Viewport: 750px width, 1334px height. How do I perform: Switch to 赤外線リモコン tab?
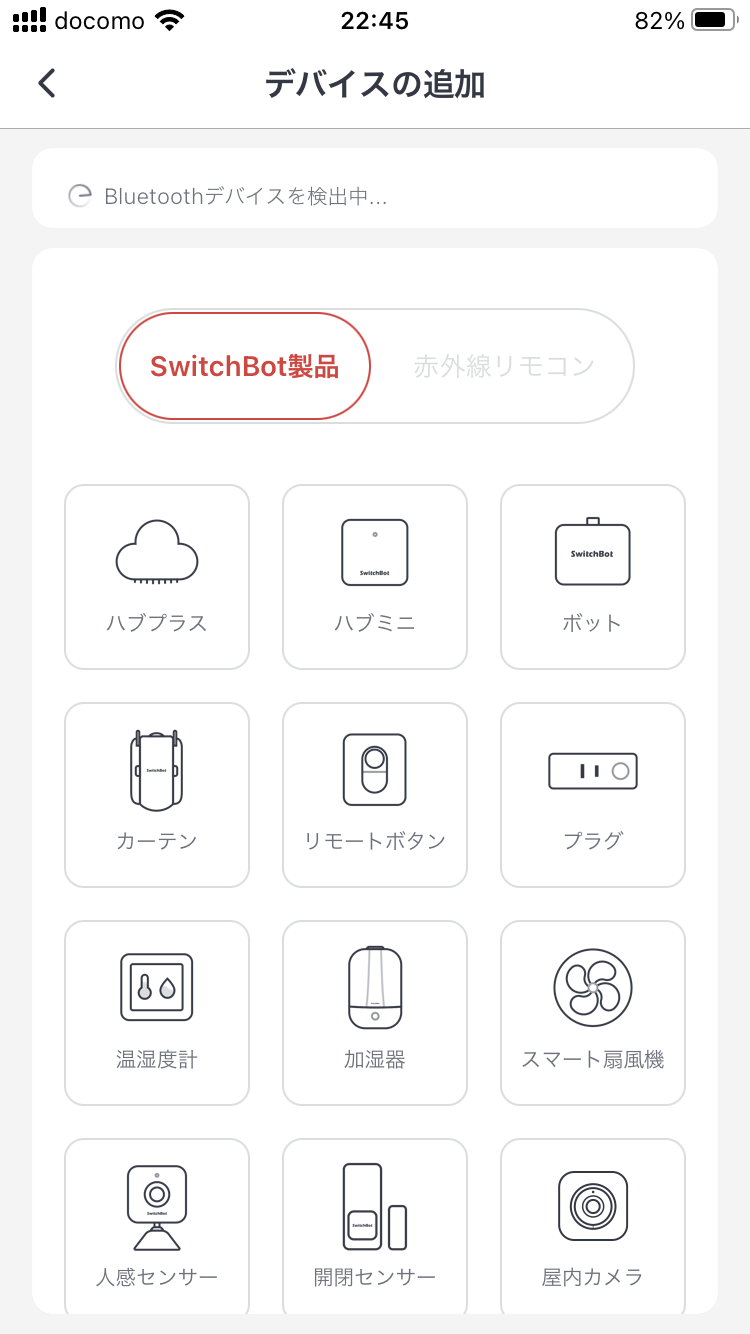504,366
